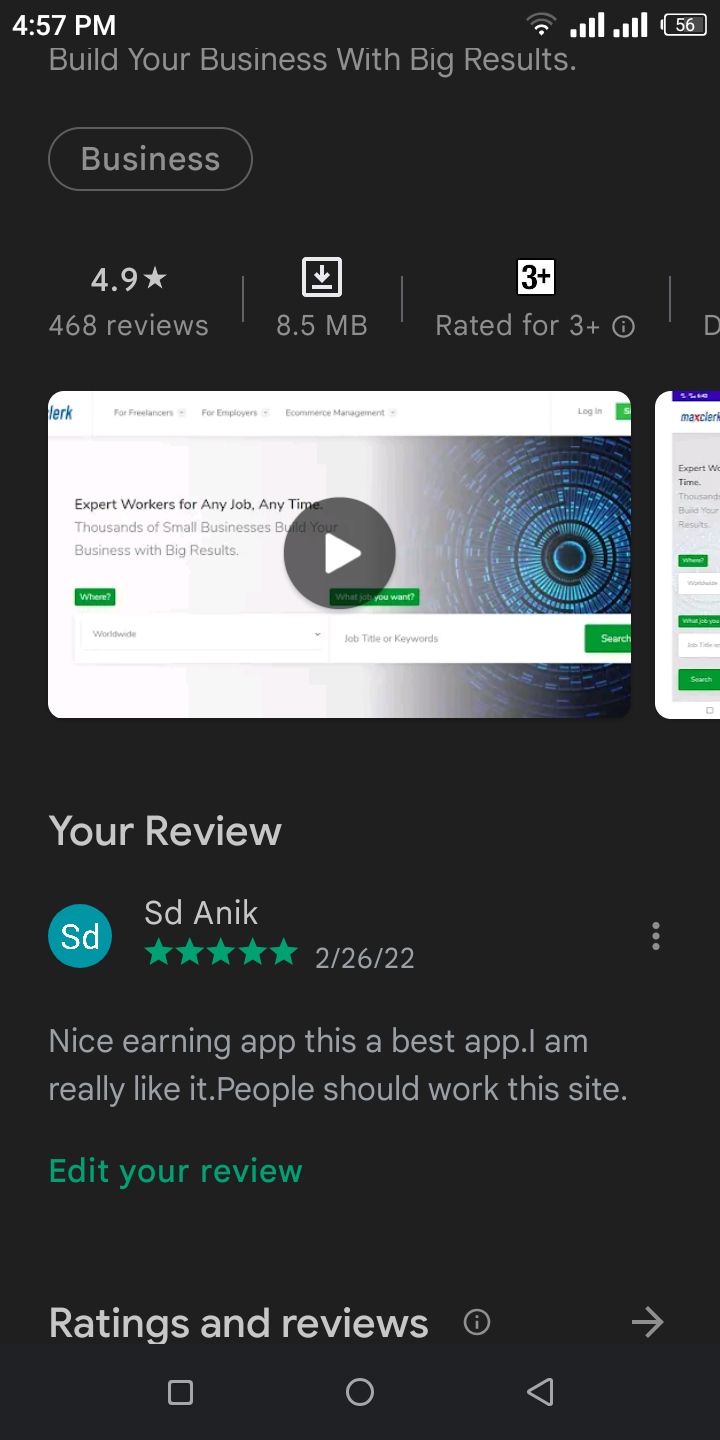The width and height of the screenshot is (720, 1440).
Task: Open options menu for Sd Anik's review
Action: 656,936
